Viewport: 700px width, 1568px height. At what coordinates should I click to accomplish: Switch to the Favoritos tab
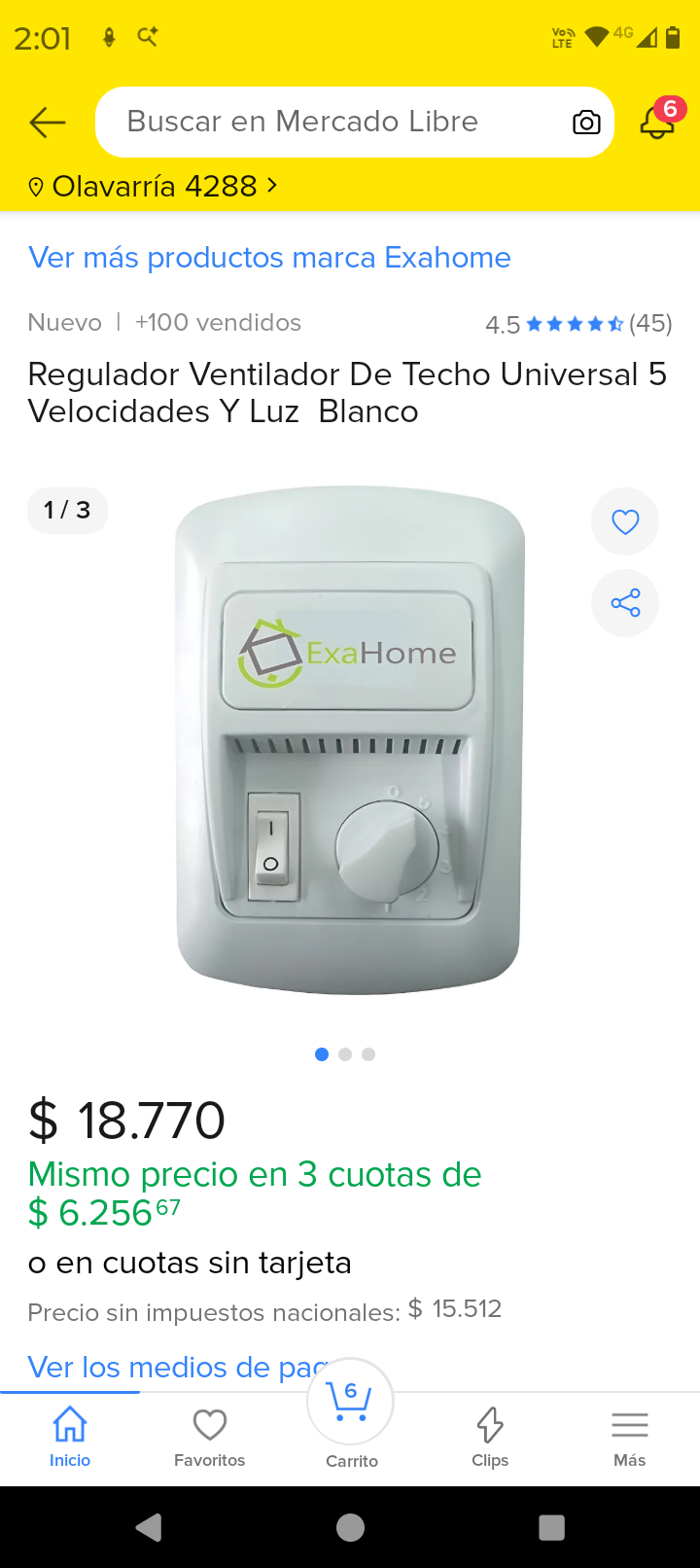210,1436
